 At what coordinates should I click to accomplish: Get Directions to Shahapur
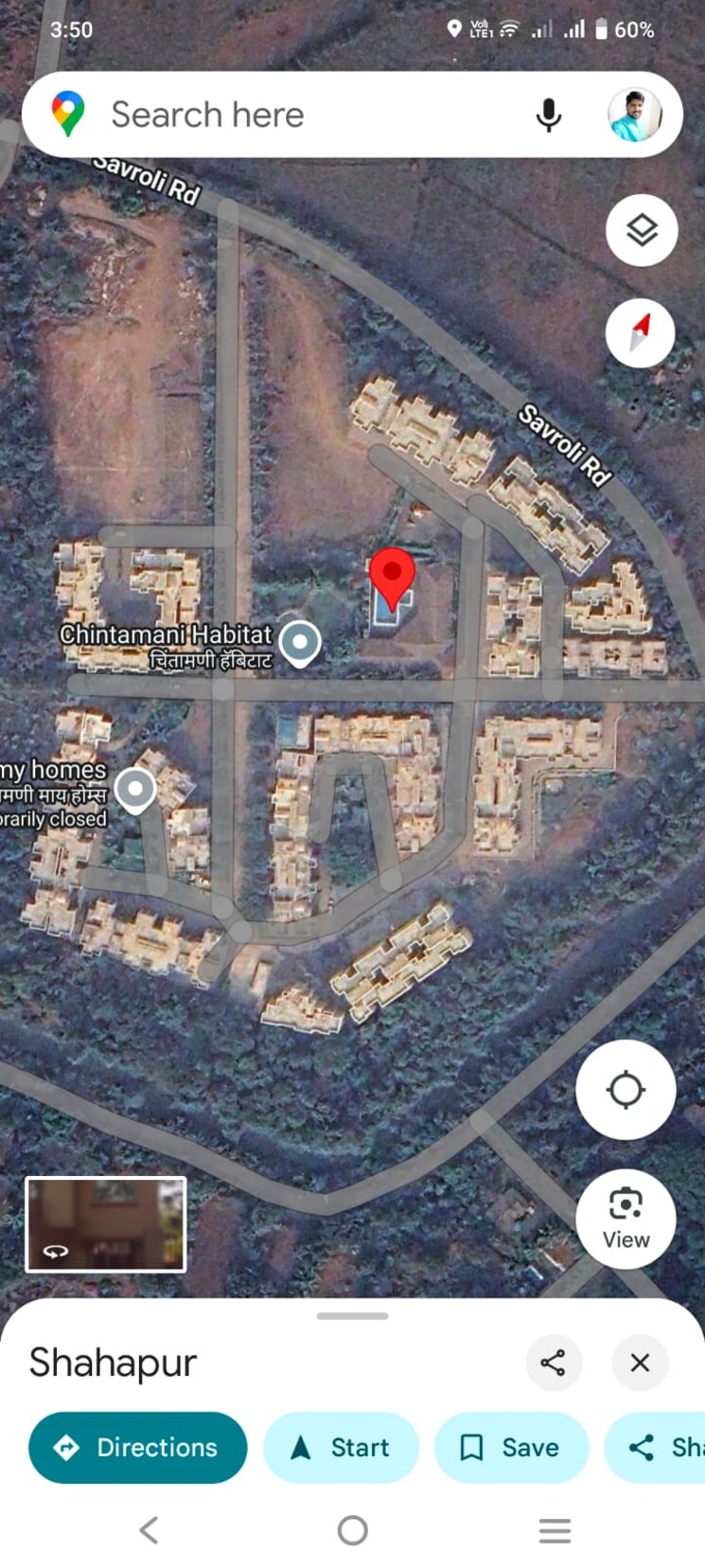(137, 1447)
